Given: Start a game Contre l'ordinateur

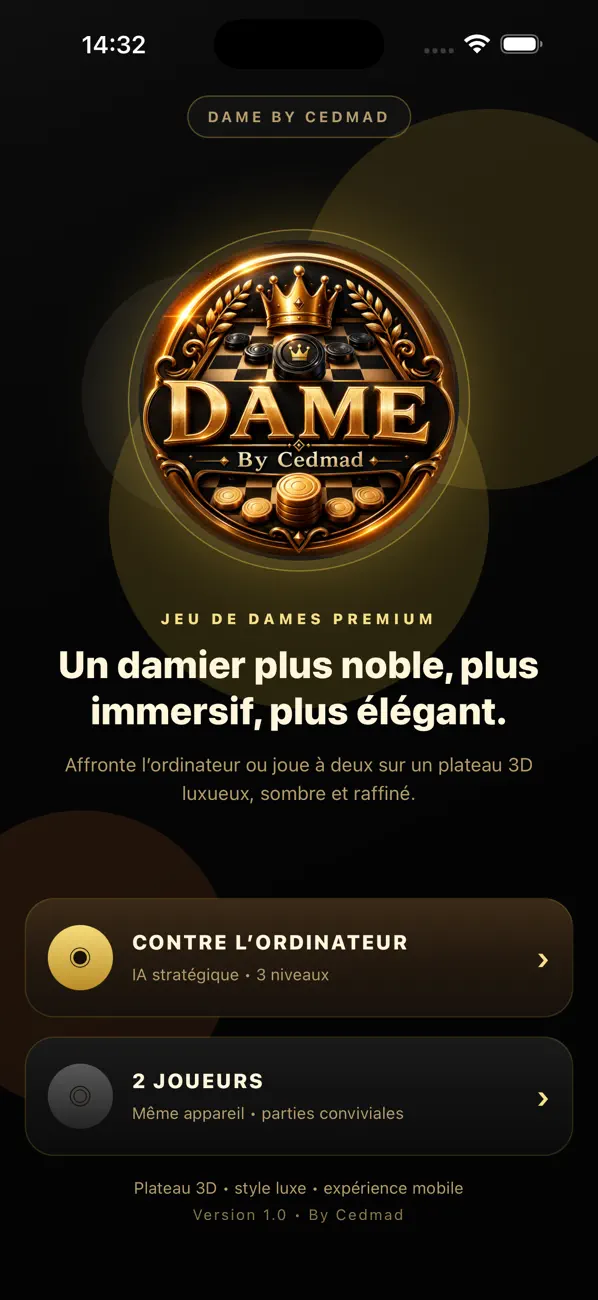Looking at the screenshot, I should [299, 958].
